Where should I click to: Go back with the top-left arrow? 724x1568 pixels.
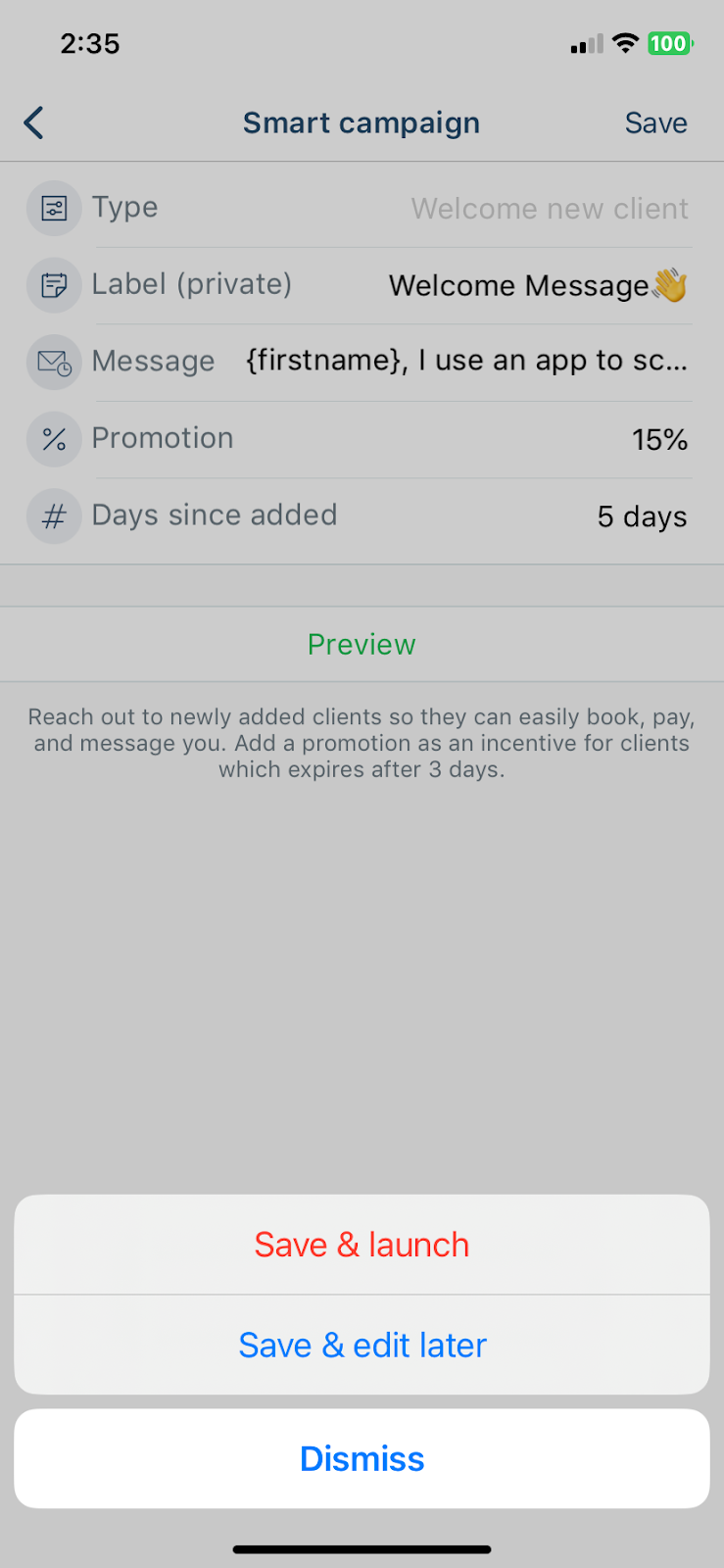coord(34,122)
